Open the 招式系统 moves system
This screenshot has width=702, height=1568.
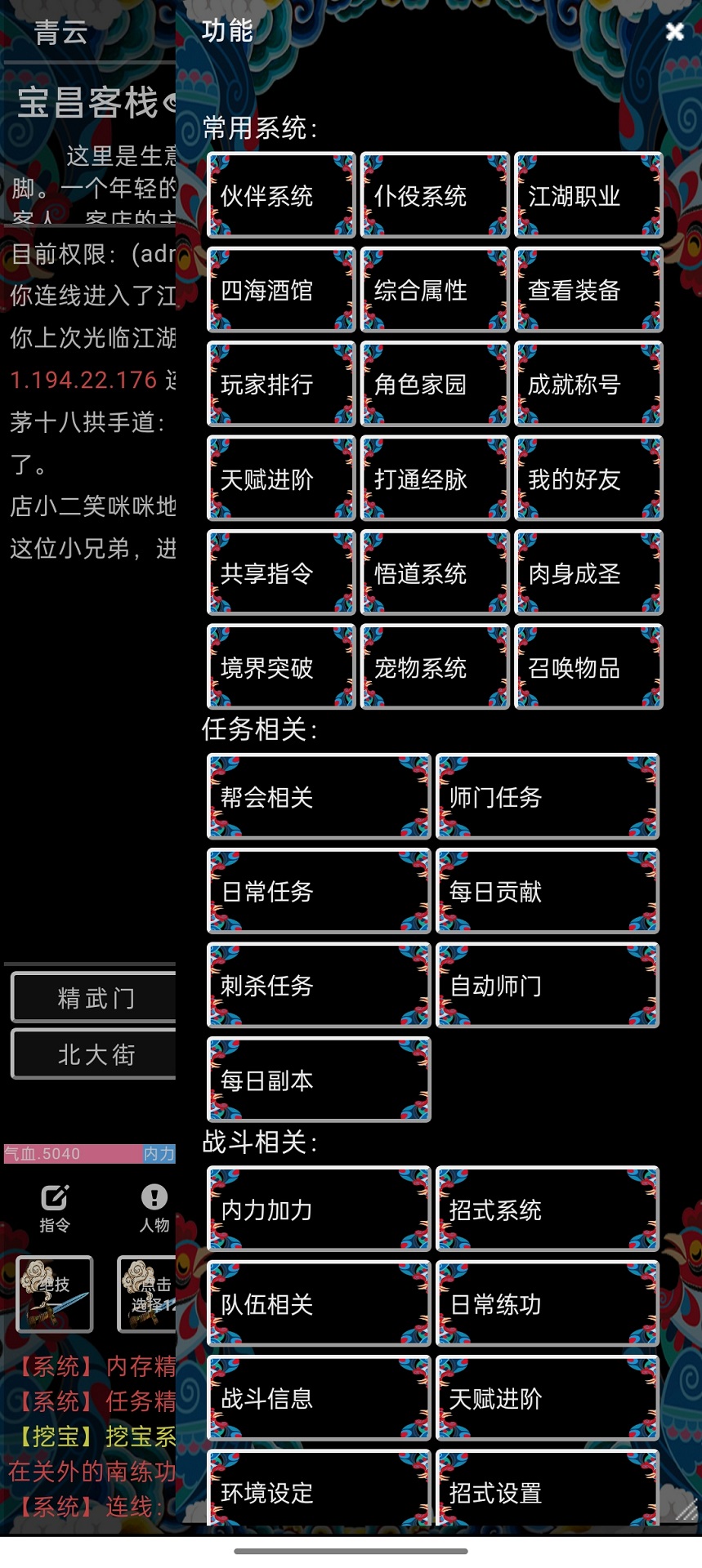tap(548, 1209)
